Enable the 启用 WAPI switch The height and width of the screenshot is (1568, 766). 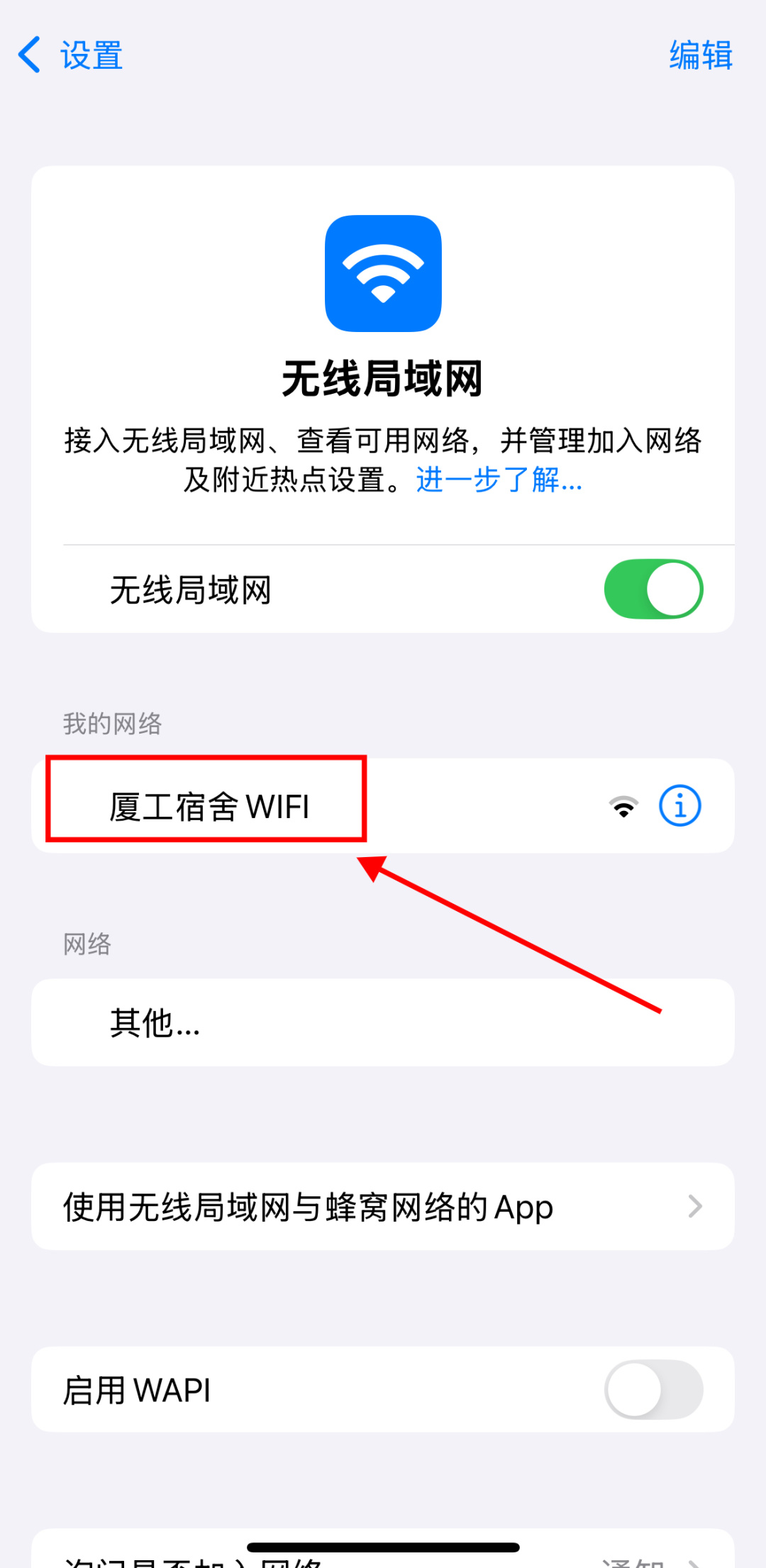point(653,1389)
